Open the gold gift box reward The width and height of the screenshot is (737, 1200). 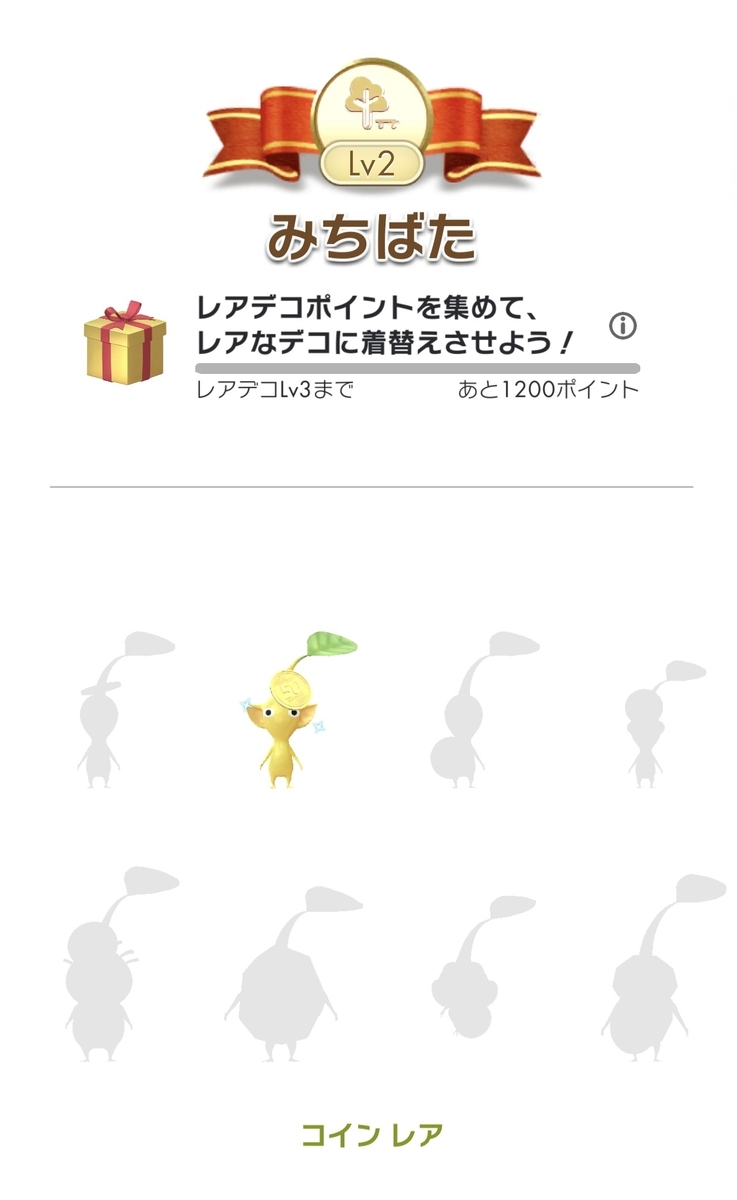(x=124, y=345)
